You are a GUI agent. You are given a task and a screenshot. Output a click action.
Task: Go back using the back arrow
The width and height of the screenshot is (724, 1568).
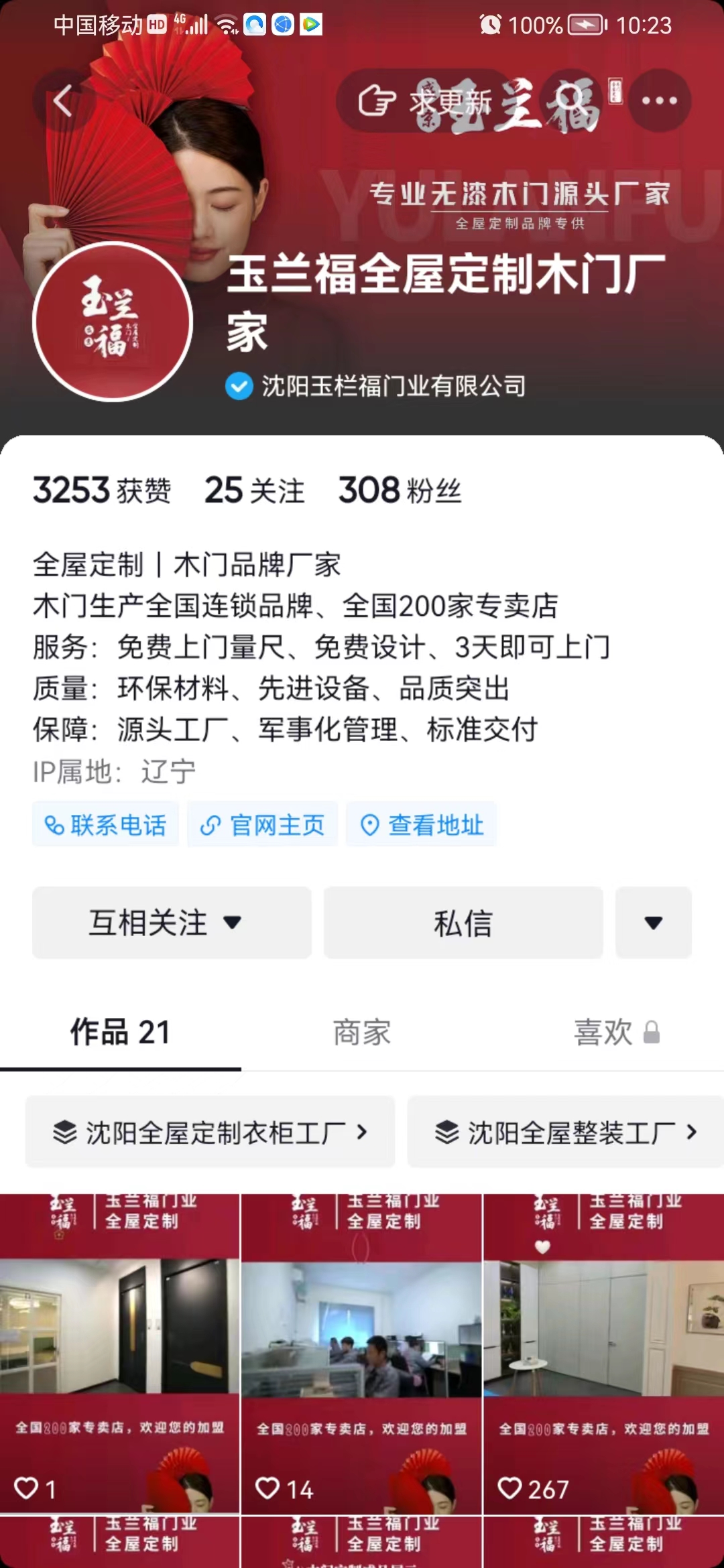pos(63,101)
